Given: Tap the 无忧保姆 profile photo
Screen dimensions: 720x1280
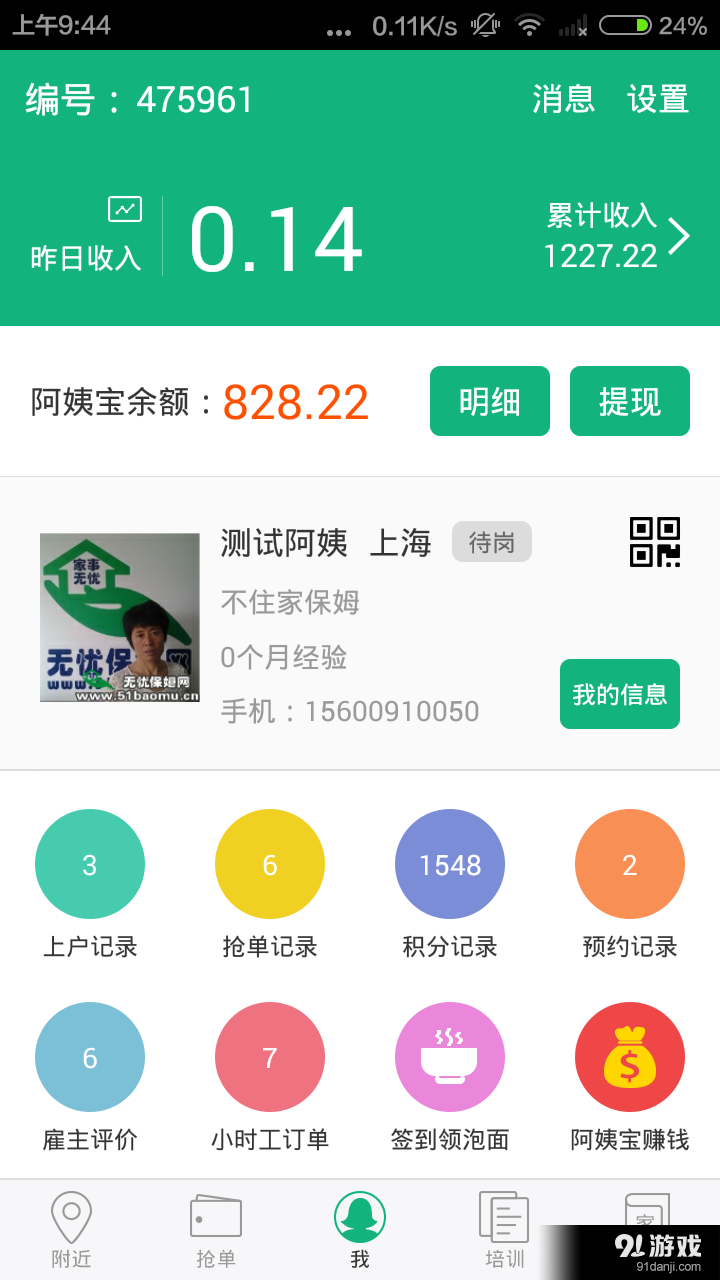Looking at the screenshot, I should click(119, 617).
